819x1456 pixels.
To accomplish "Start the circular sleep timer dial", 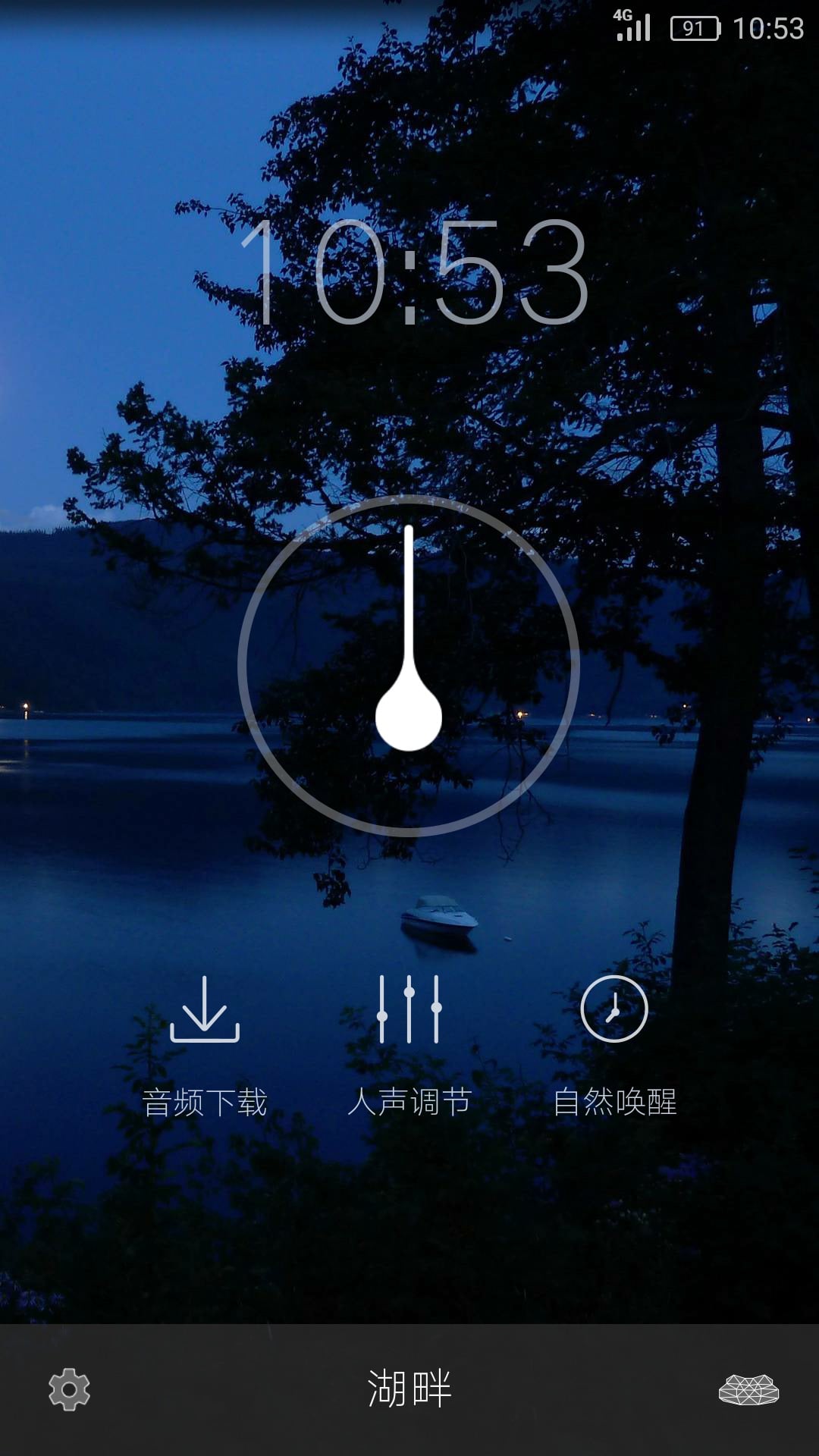I will (409, 666).
